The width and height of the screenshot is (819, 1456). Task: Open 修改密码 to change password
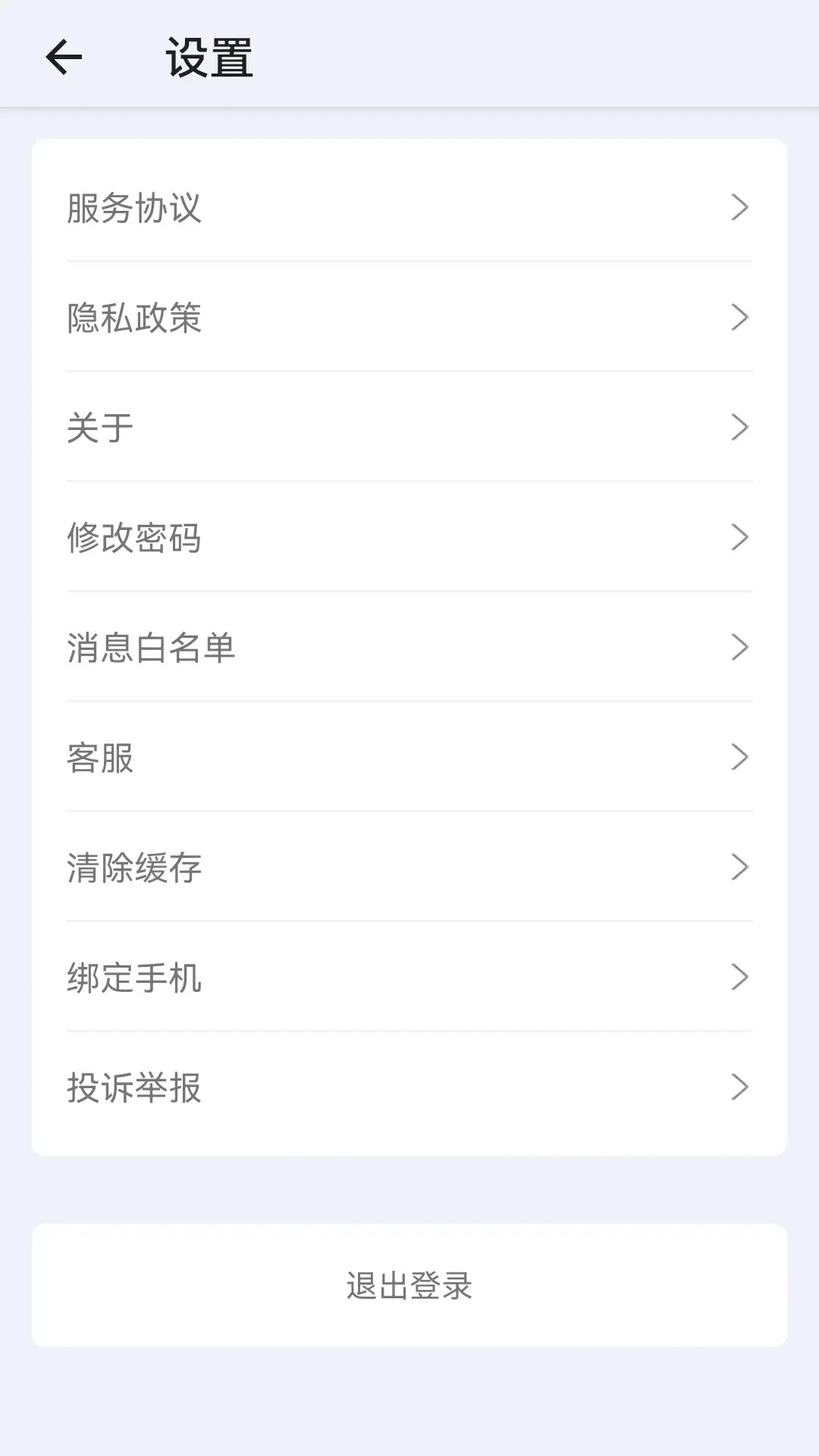(135, 538)
